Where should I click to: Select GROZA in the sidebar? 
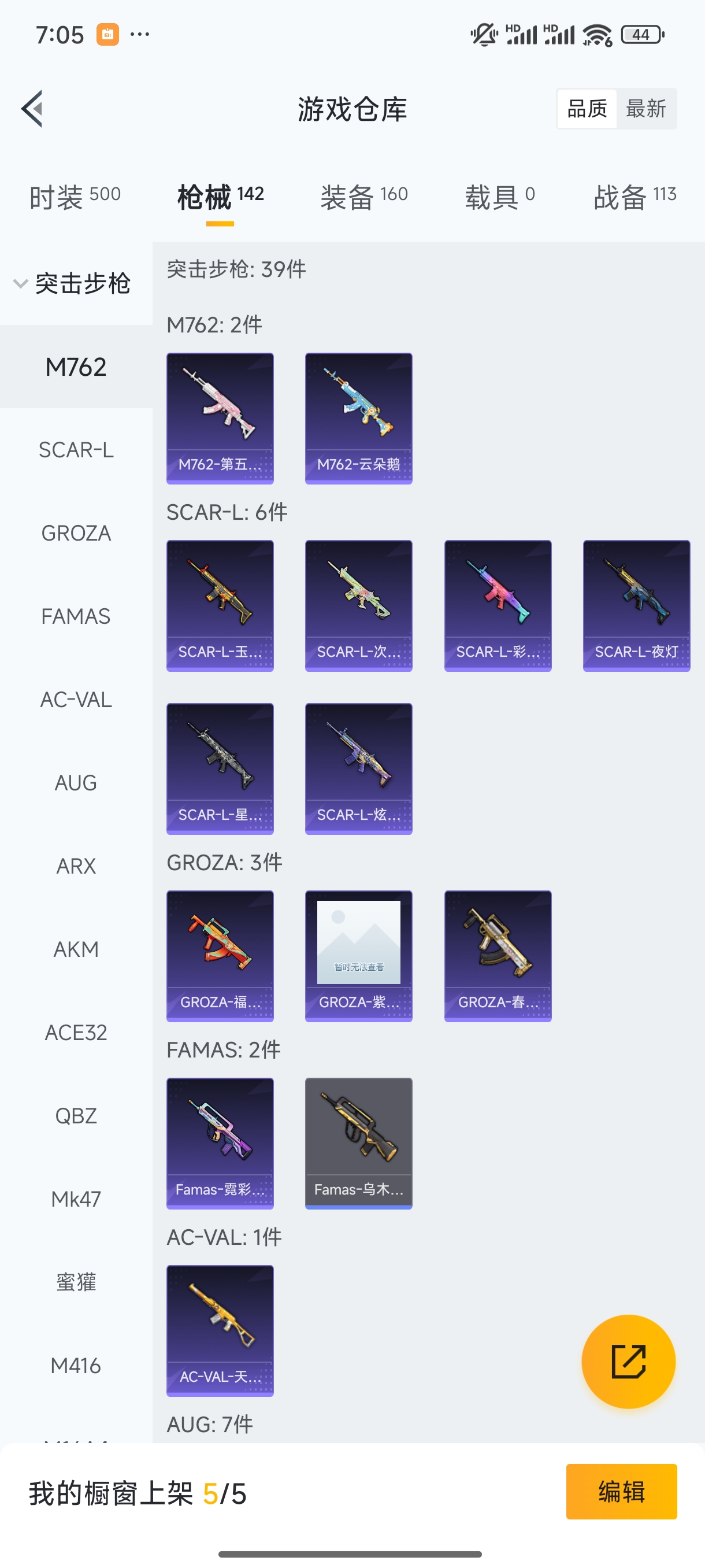(x=76, y=533)
